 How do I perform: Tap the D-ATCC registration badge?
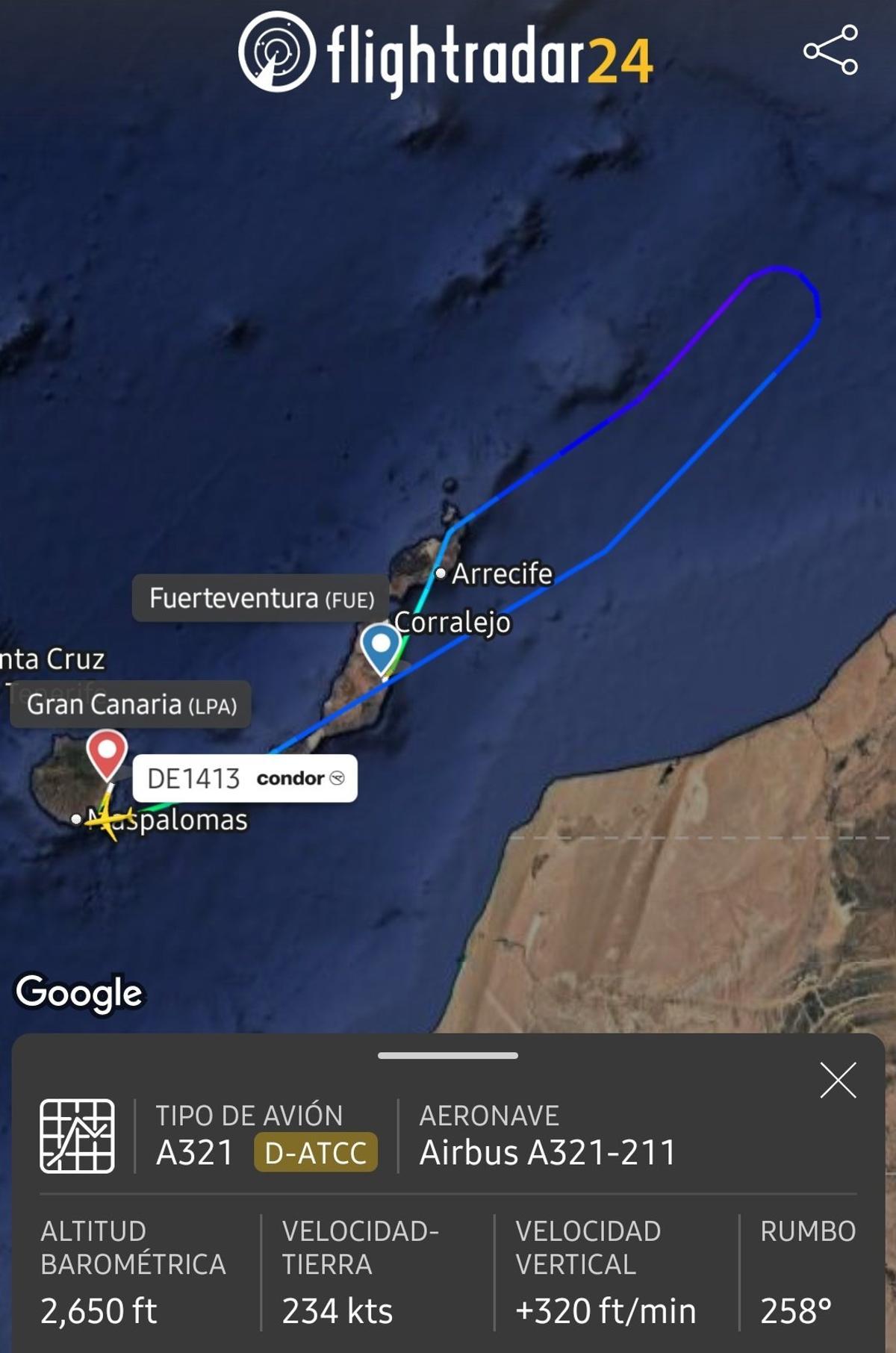315,1152
